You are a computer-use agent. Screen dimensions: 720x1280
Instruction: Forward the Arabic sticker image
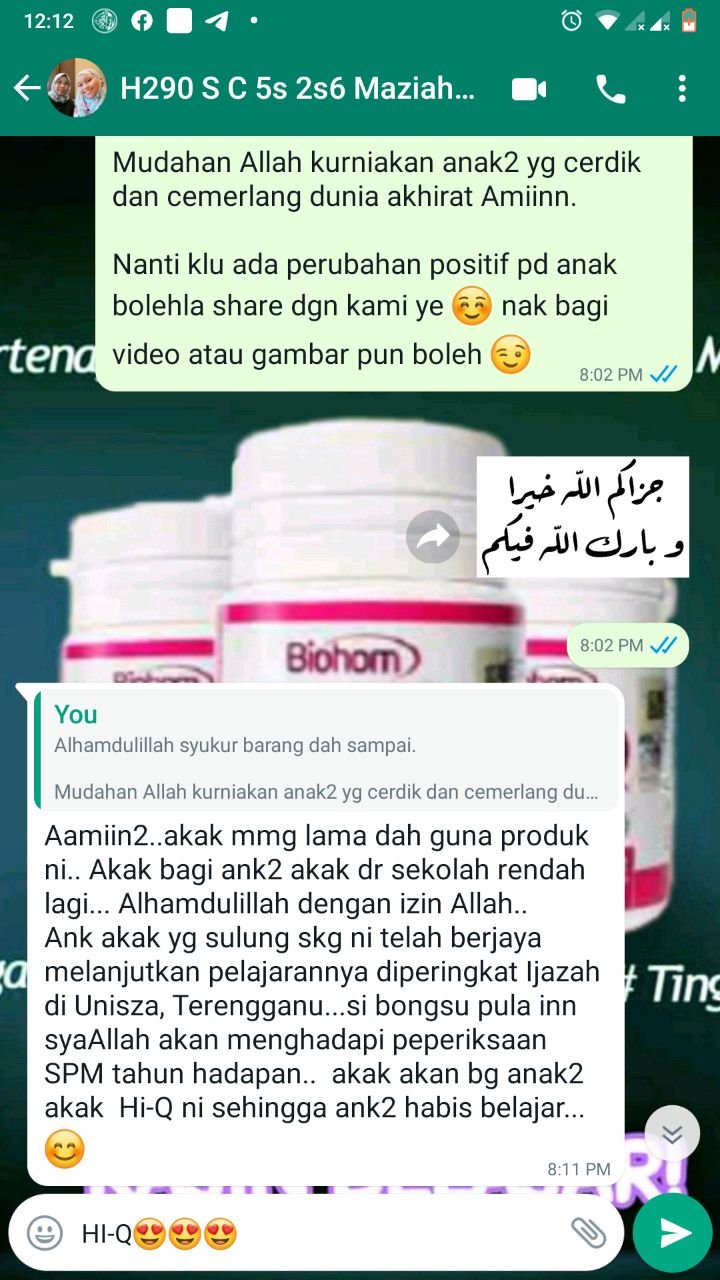point(433,537)
